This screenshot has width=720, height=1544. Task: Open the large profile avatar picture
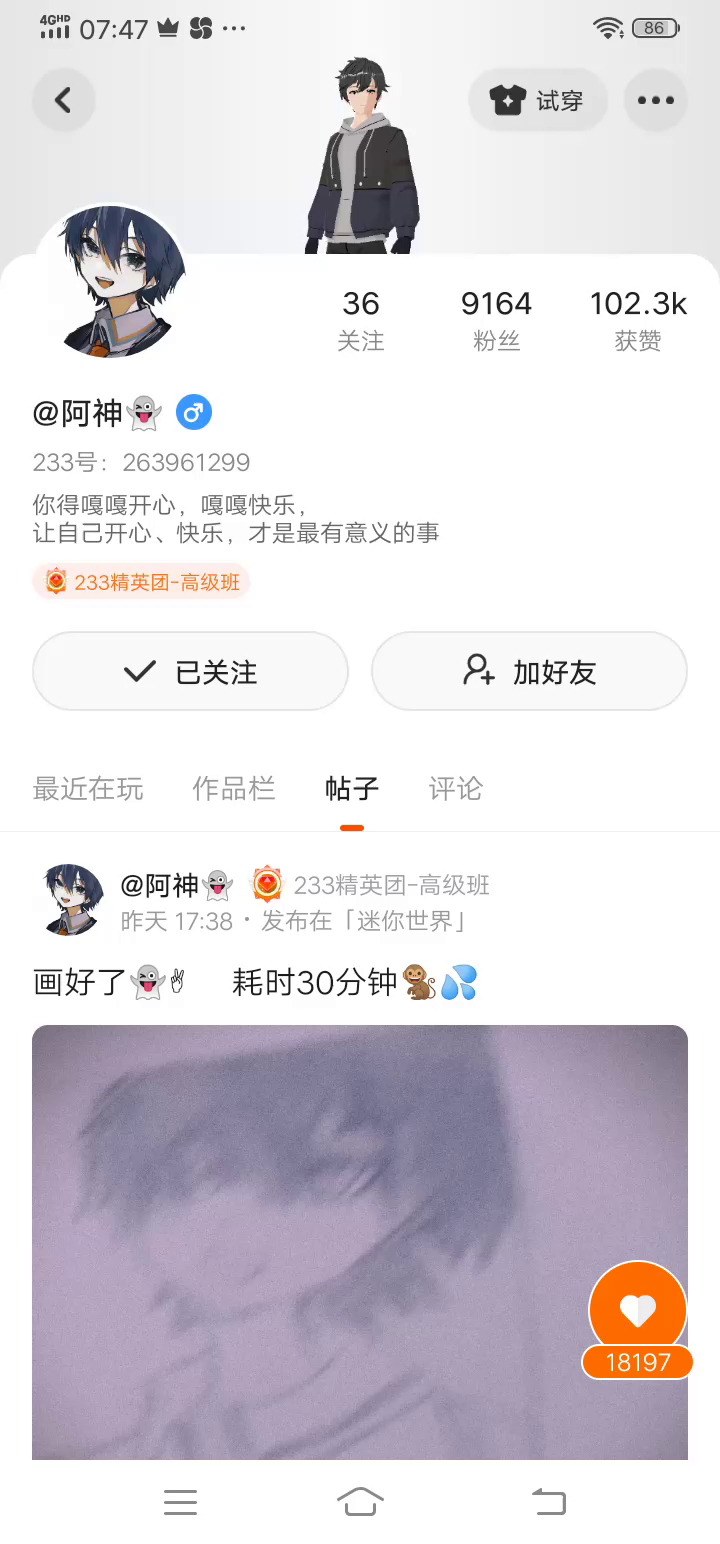(x=111, y=281)
